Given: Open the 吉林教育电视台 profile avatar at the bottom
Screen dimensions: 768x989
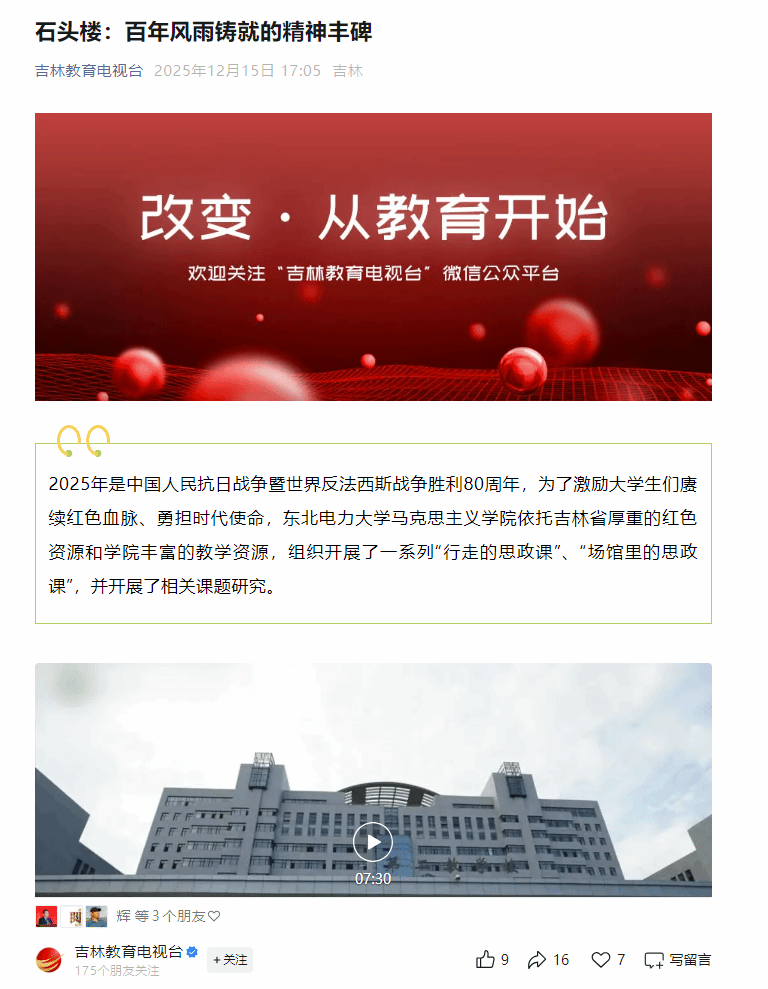Looking at the screenshot, I should [49, 960].
